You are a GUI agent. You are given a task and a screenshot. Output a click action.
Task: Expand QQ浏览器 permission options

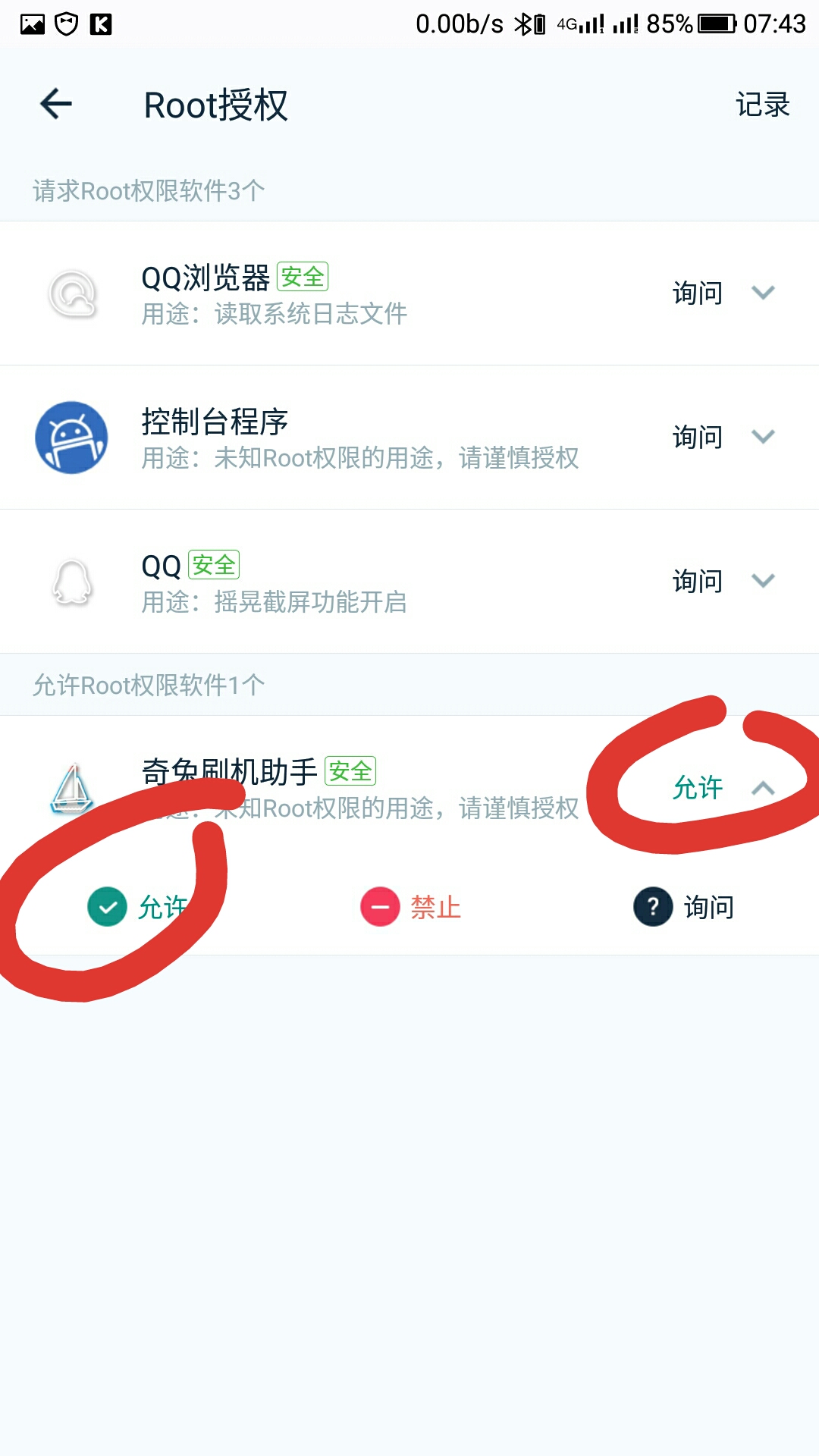coord(764,292)
